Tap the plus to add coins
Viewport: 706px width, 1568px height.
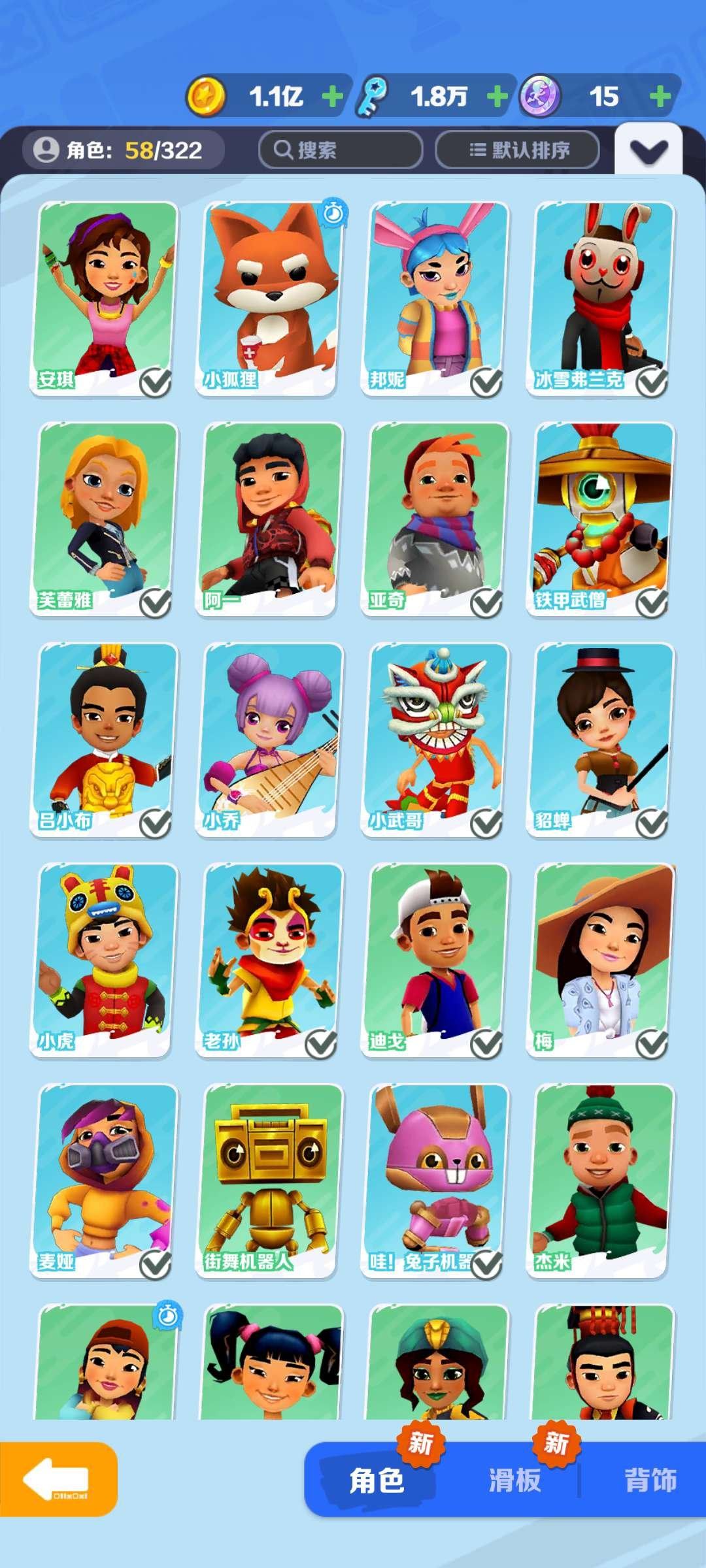tap(333, 97)
